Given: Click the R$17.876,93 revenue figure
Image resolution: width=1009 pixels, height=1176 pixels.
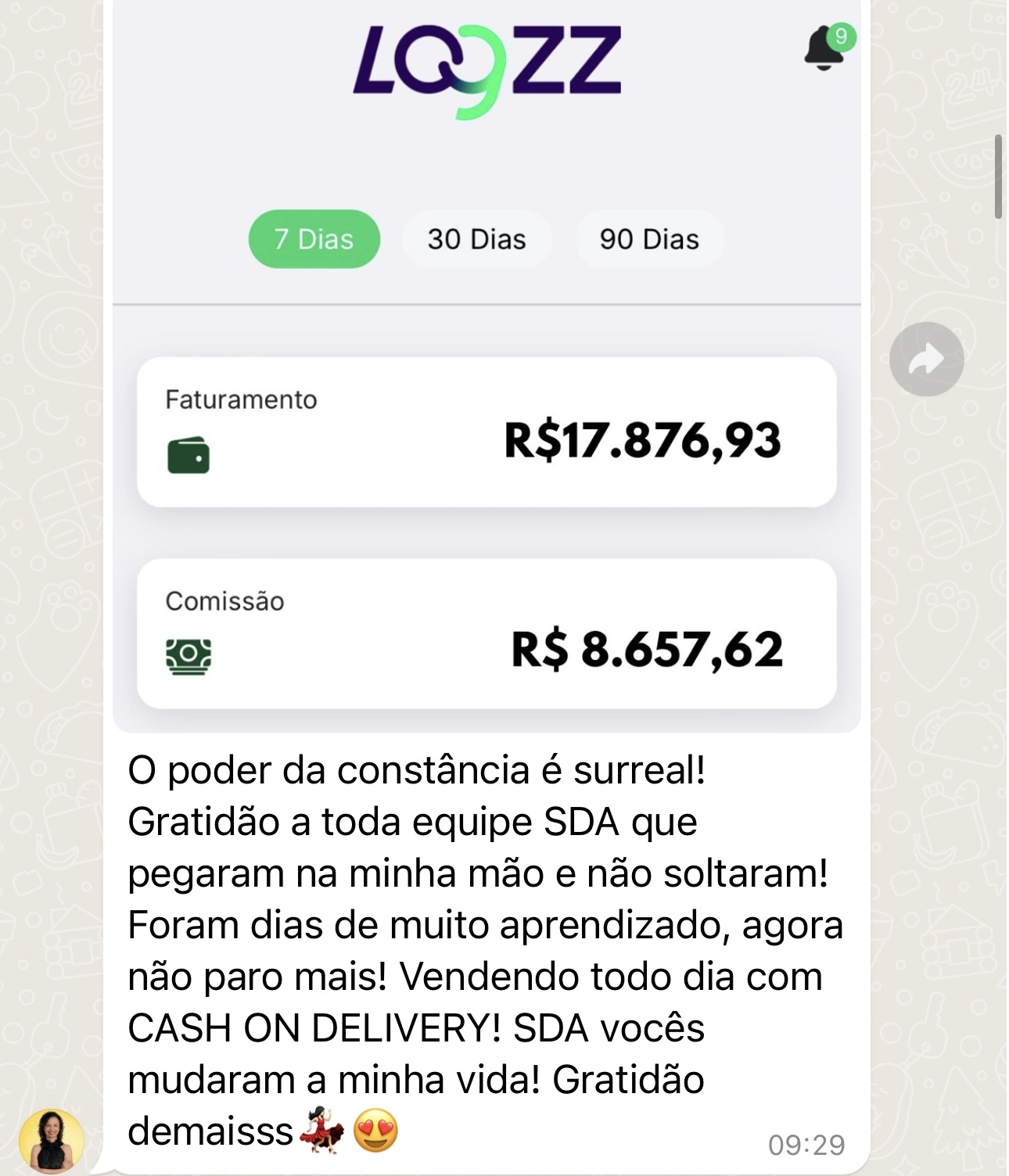Looking at the screenshot, I should [641, 443].
